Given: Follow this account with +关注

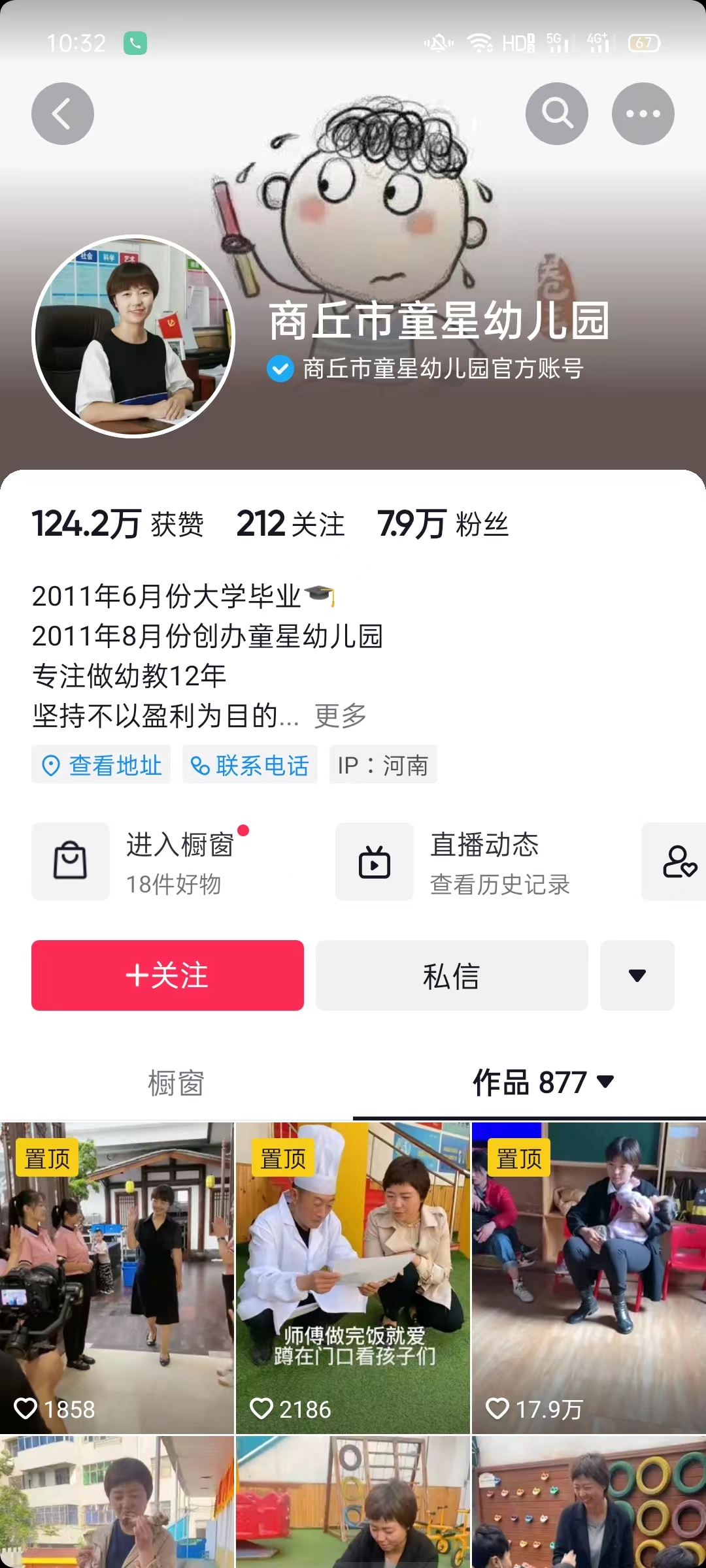Looking at the screenshot, I should [x=167, y=975].
